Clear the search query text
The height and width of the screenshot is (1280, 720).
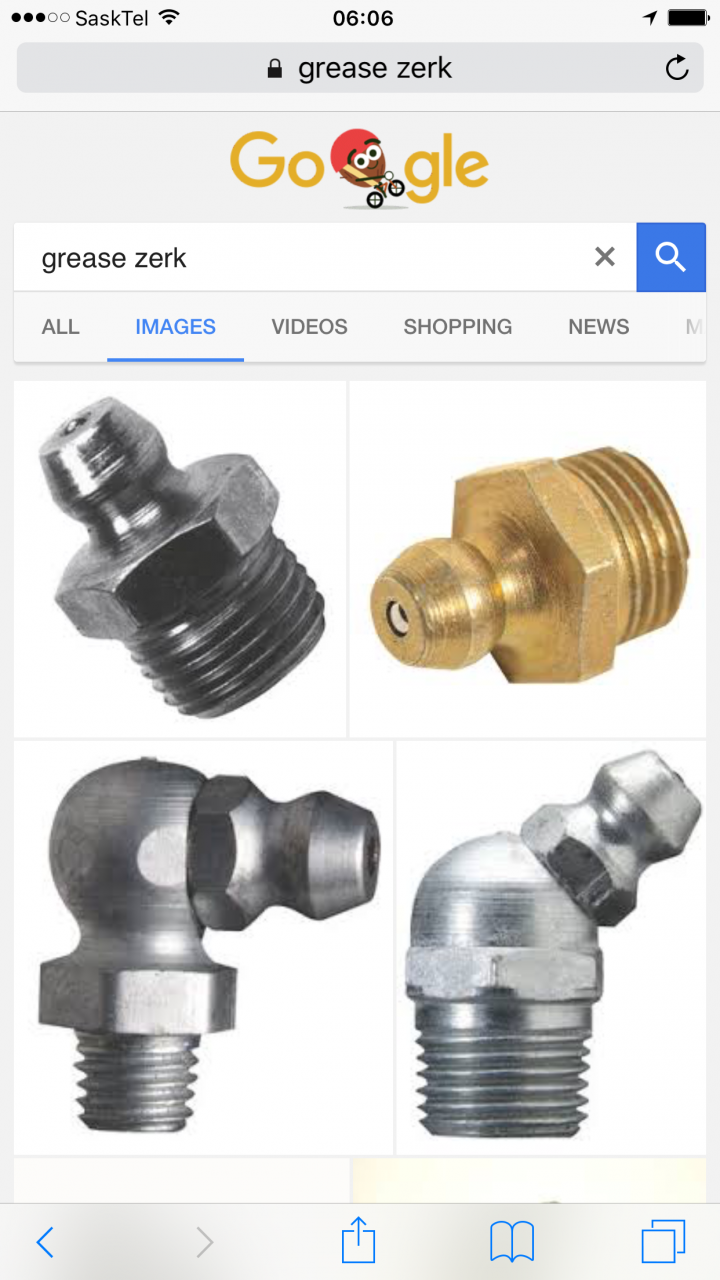coord(604,258)
